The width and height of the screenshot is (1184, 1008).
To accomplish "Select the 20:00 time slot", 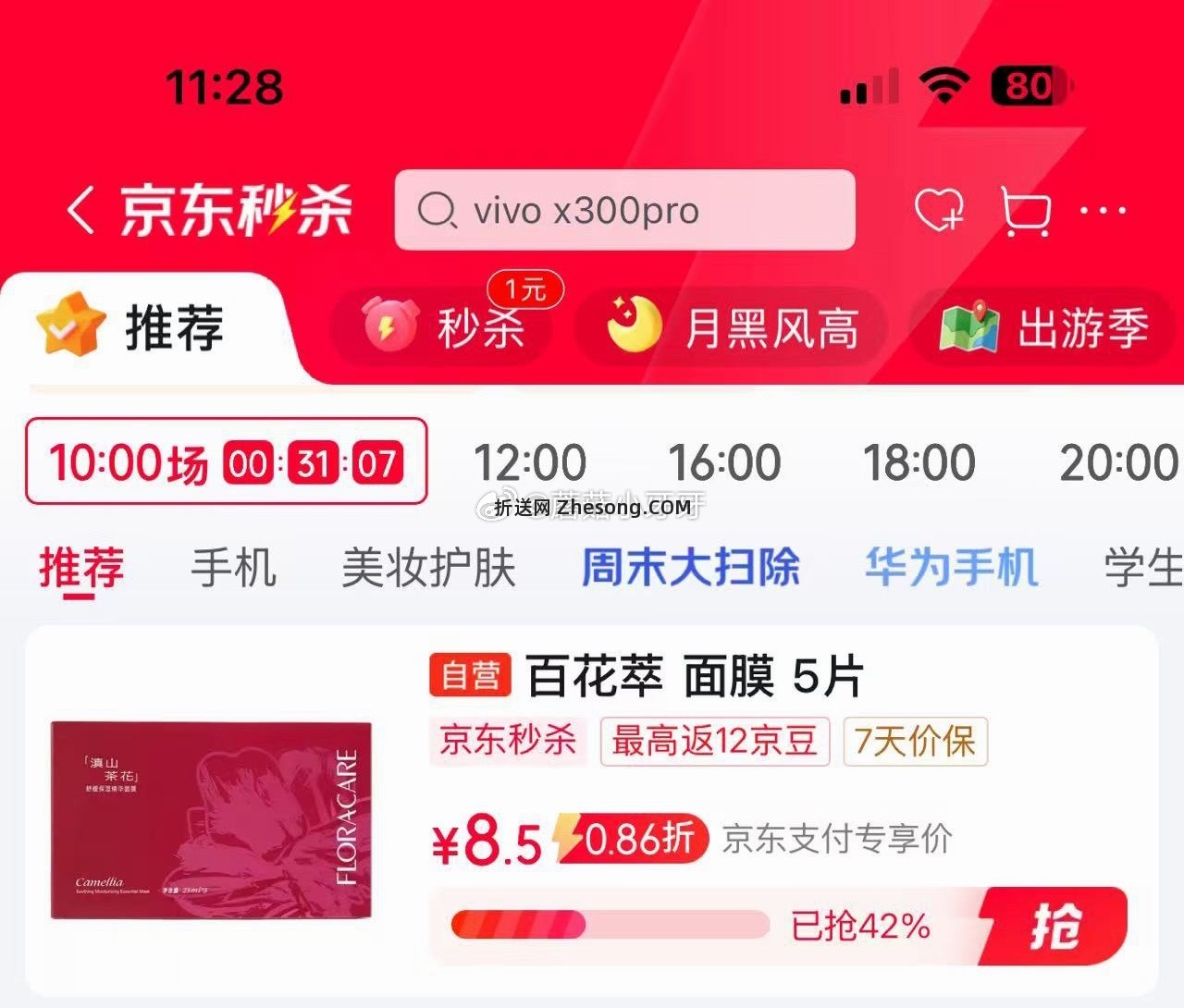I will (1117, 461).
